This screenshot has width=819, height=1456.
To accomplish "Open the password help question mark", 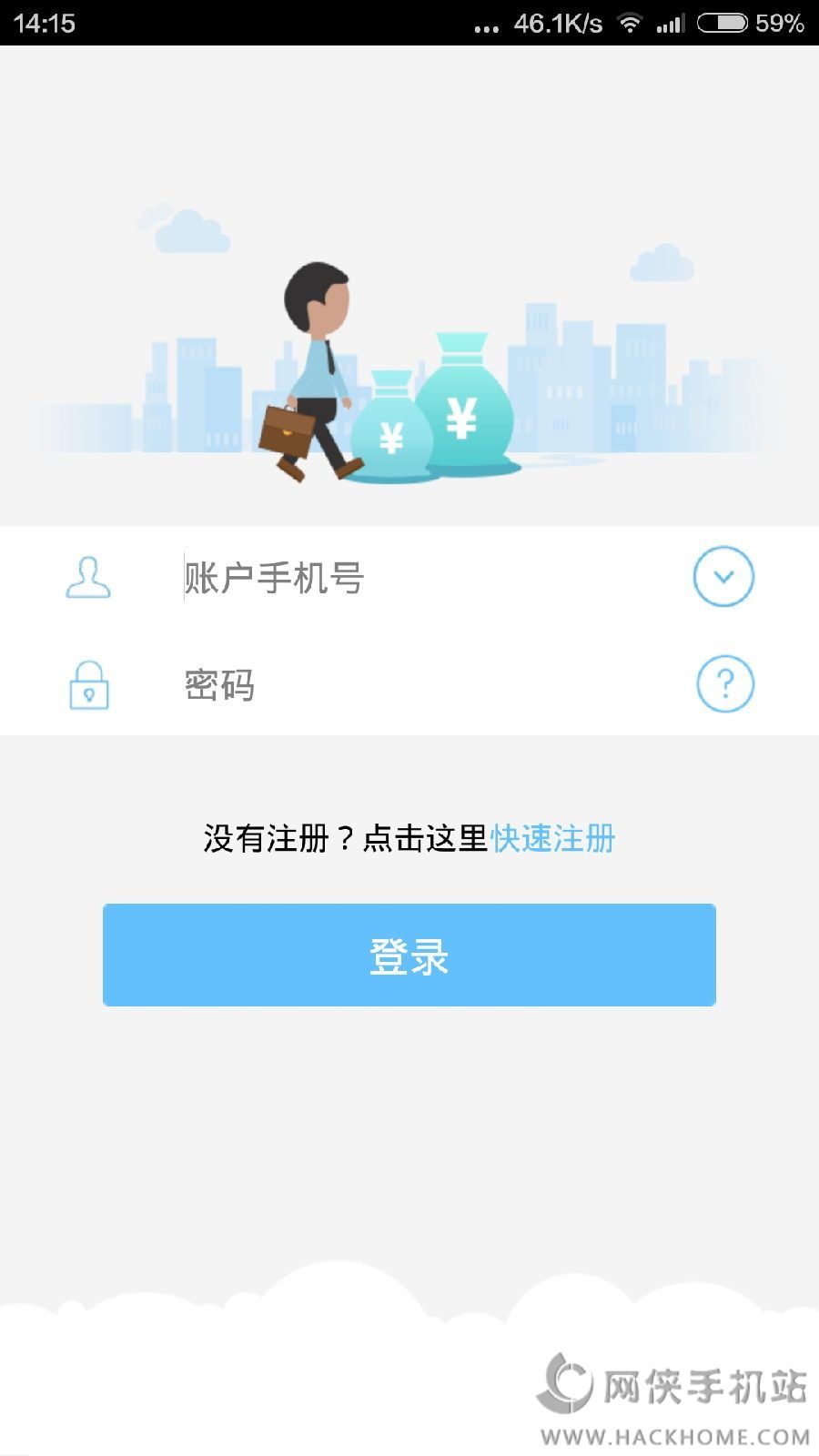I will coord(725,683).
